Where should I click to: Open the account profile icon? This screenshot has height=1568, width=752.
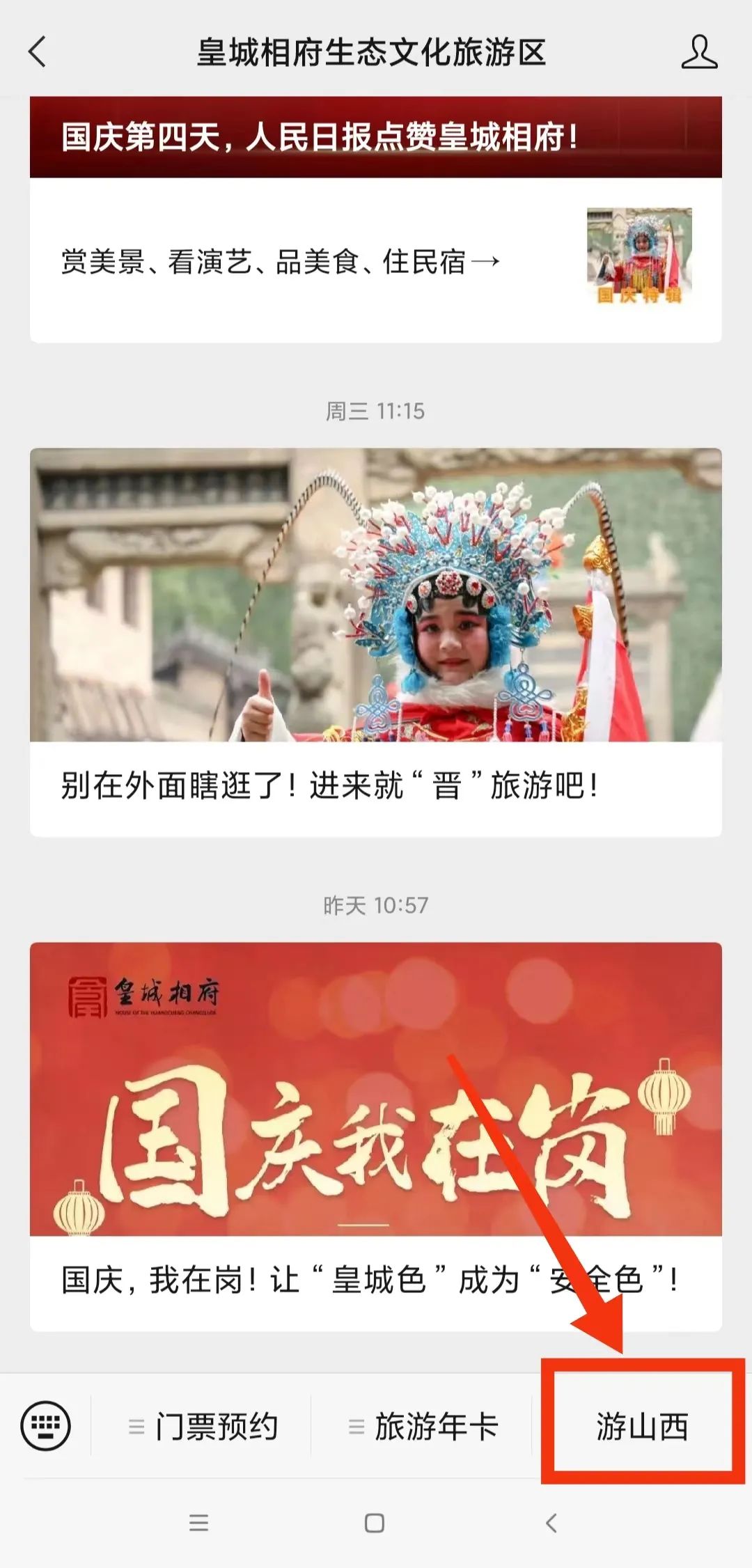[699, 52]
